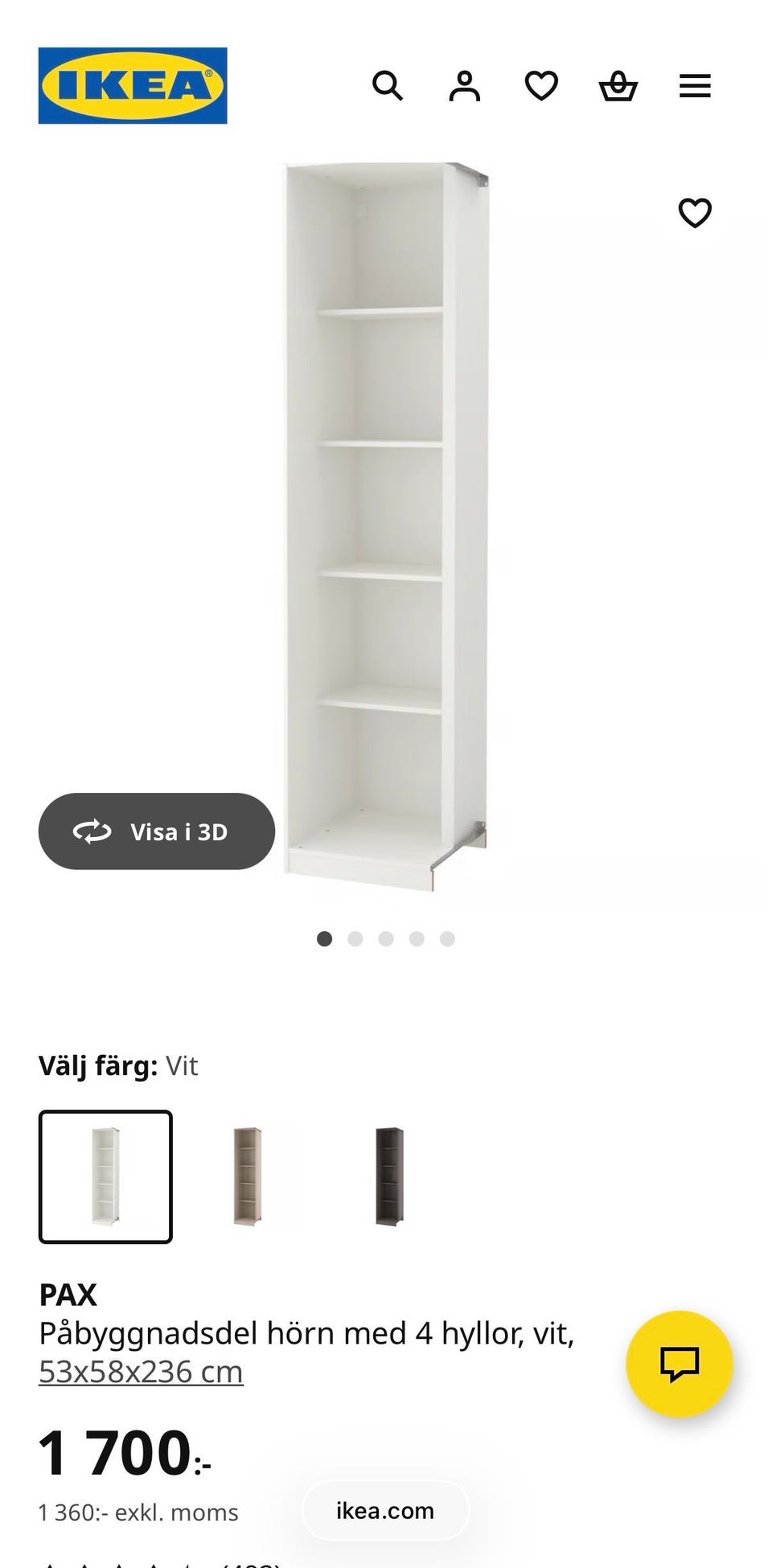Open favorites list in header
The image size is (772, 1568).
coord(541,85)
